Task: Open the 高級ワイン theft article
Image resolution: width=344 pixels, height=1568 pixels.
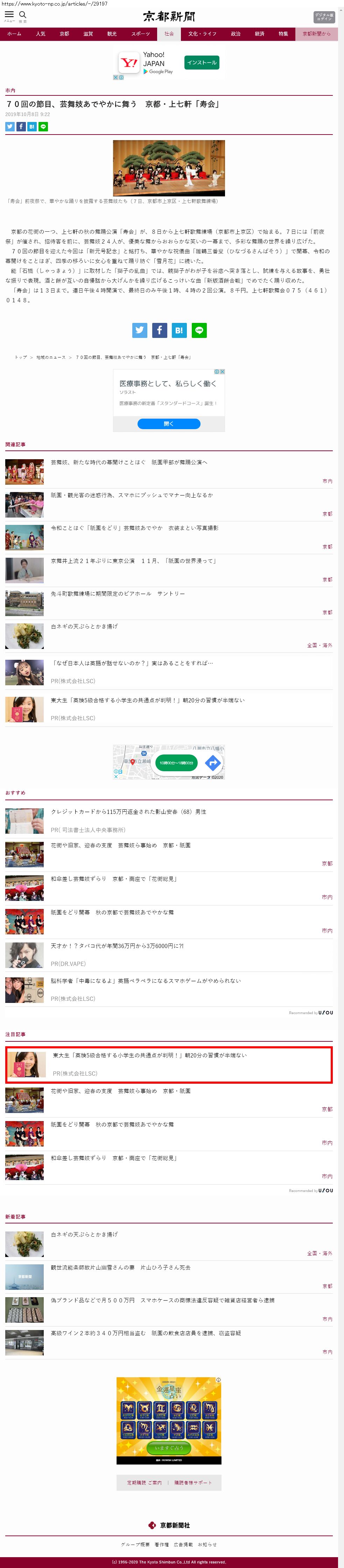Action: [145, 1333]
